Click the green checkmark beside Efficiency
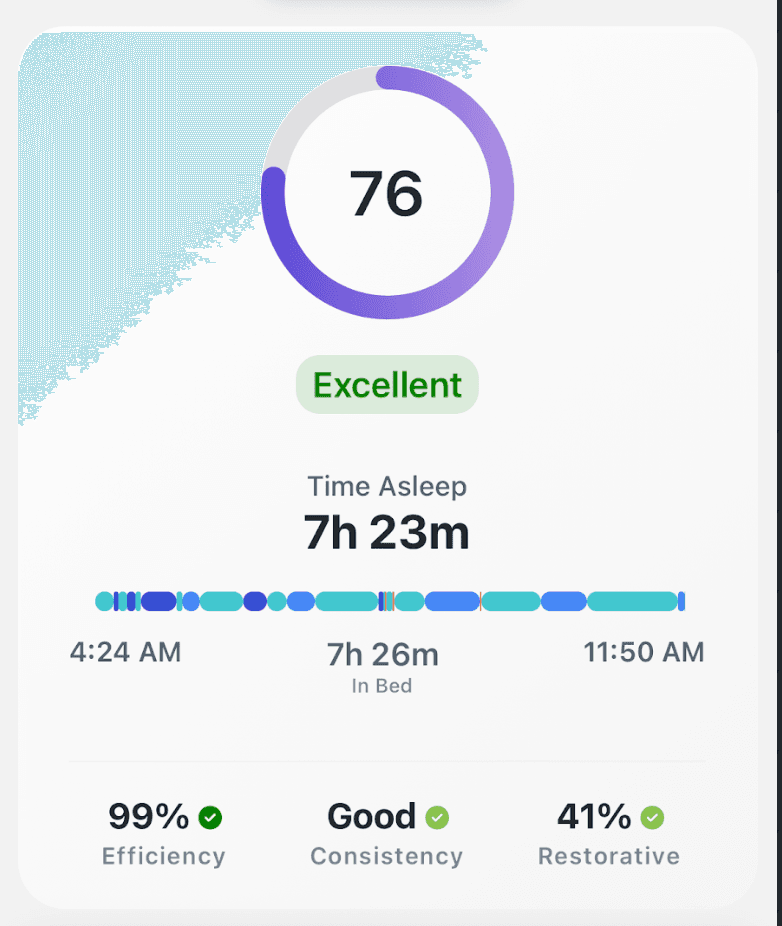The width and height of the screenshot is (782, 926). [209, 817]
